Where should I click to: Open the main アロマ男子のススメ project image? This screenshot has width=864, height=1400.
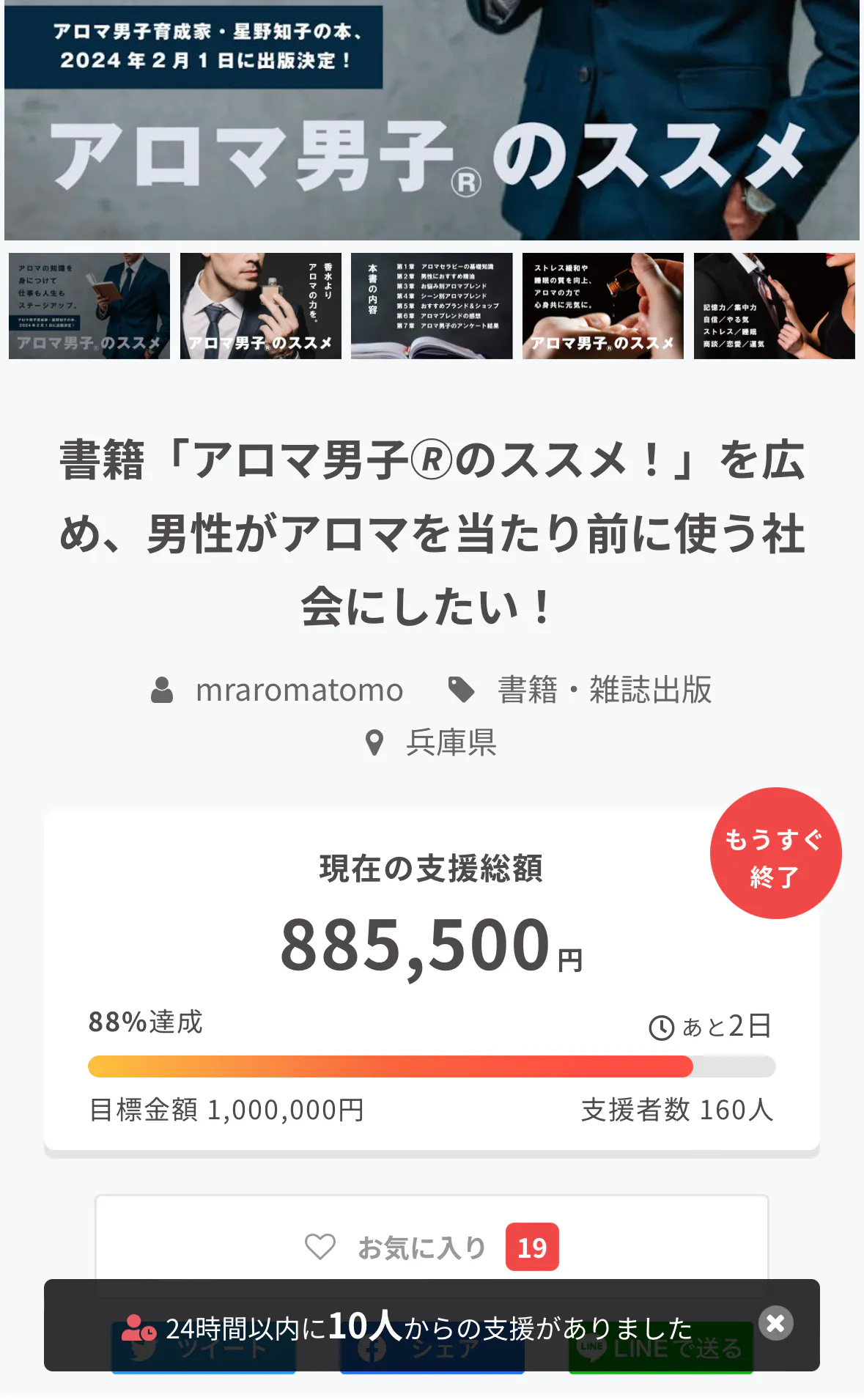click(x=432, y=120)
